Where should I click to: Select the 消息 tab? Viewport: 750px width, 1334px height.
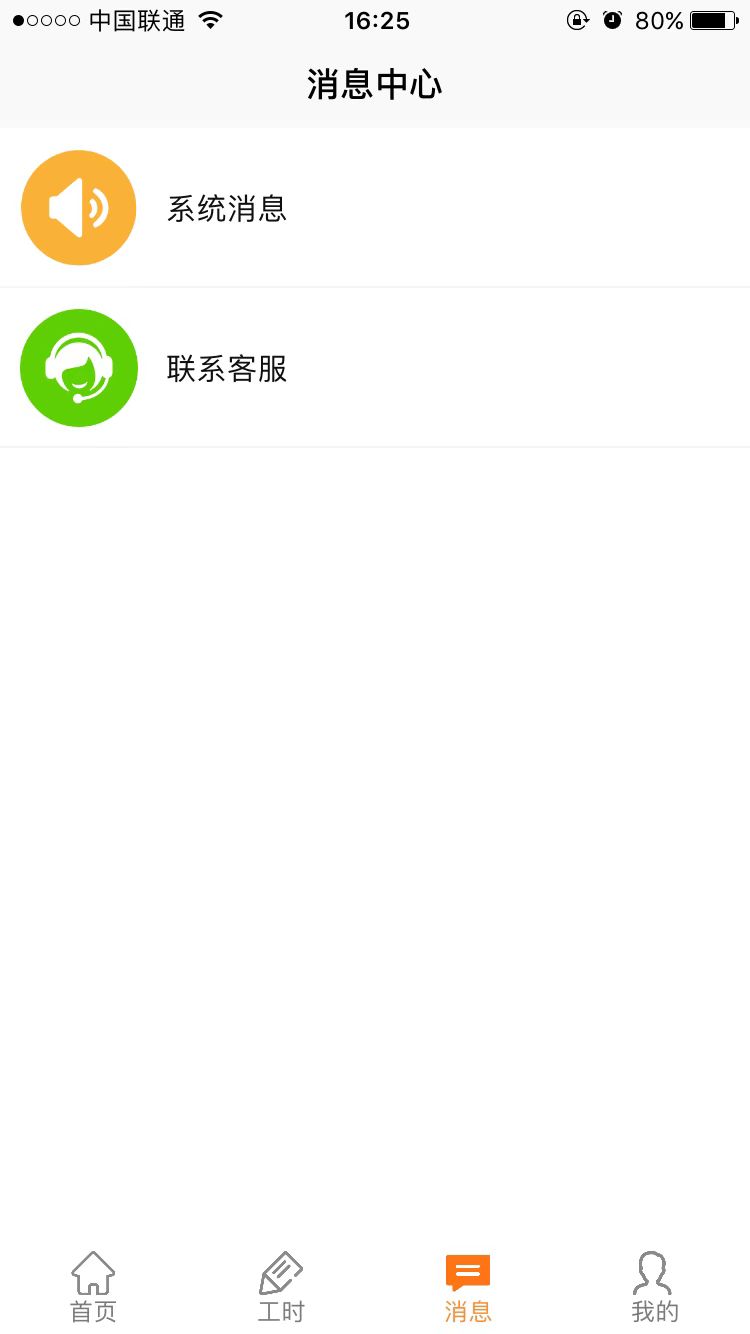tap(468, 1287)
